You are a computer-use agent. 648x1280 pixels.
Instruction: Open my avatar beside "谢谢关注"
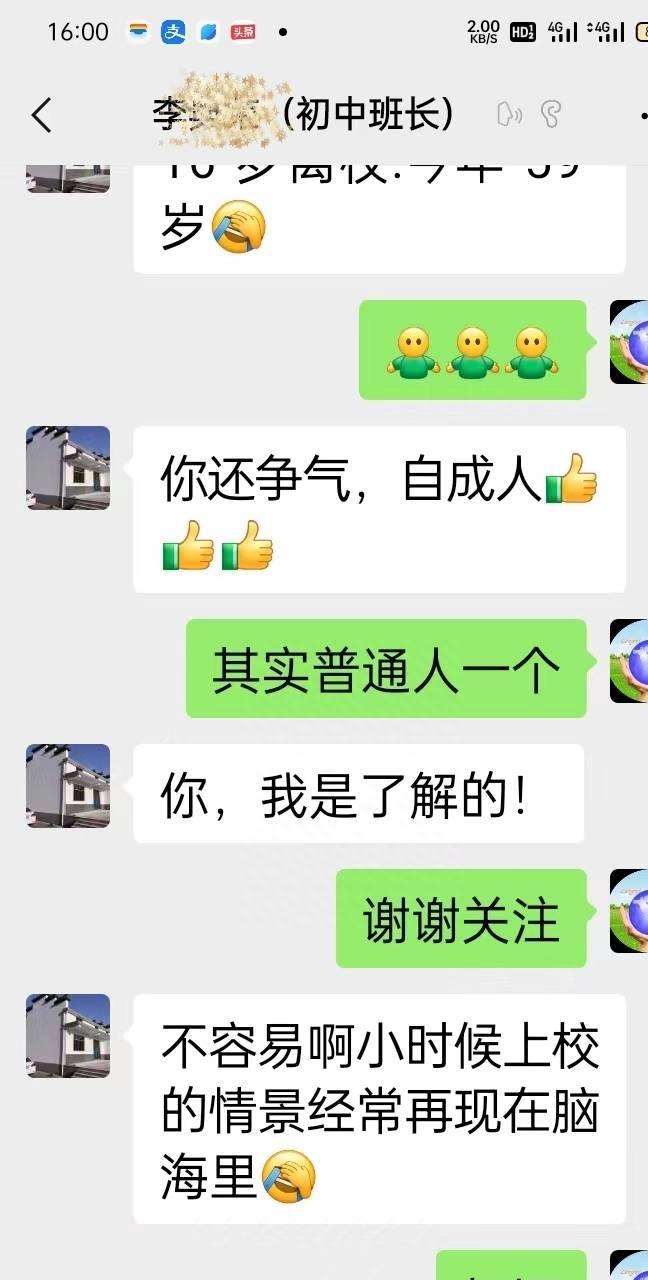(630, 911)
